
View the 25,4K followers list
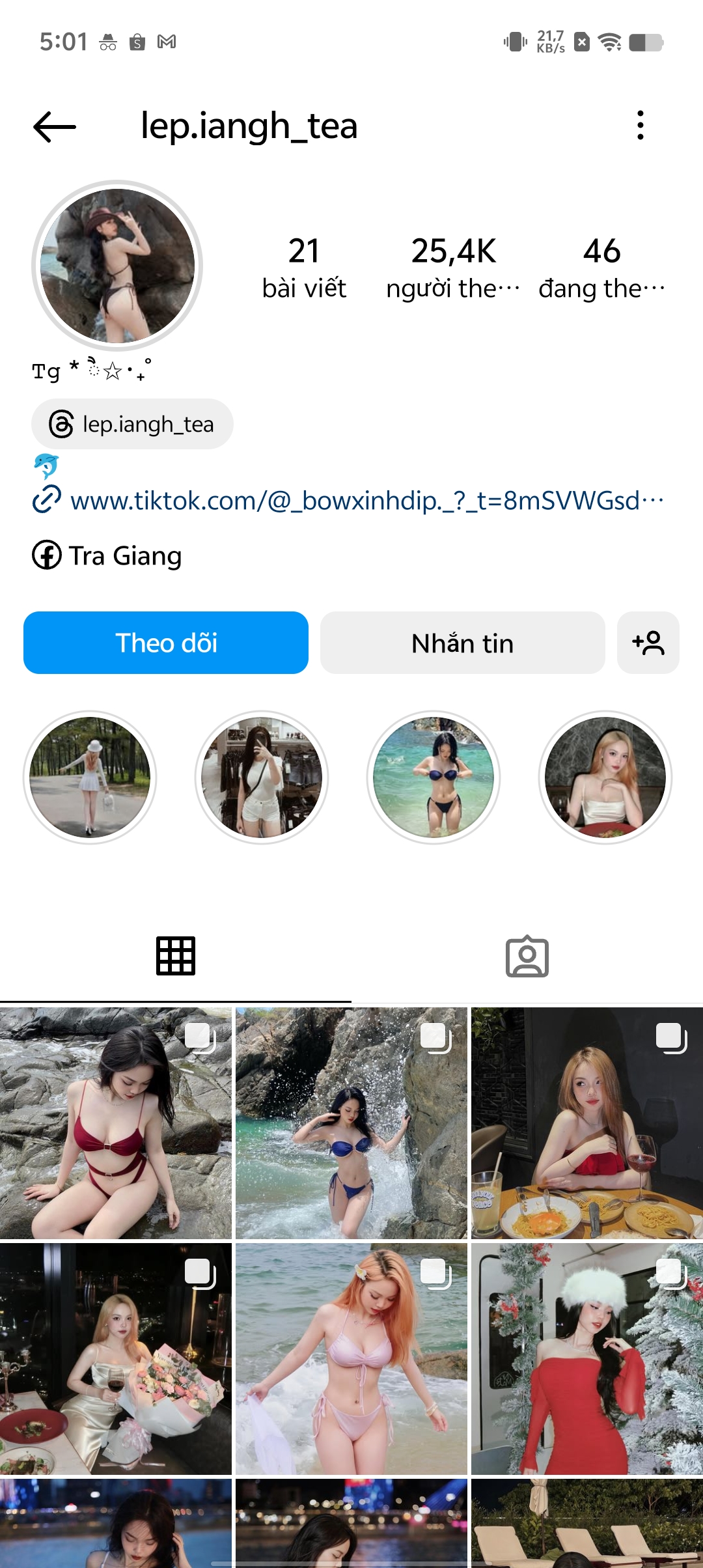[x=453, y=268]
